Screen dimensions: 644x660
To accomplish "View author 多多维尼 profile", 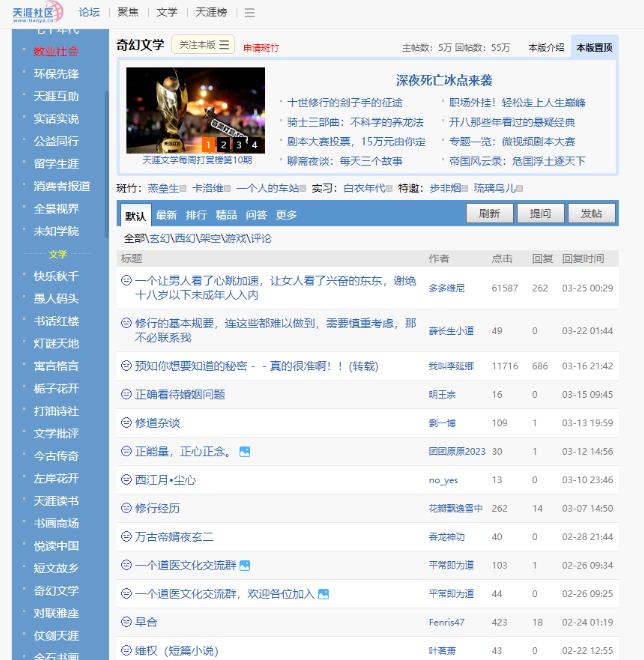I will (x=446, y=288).
